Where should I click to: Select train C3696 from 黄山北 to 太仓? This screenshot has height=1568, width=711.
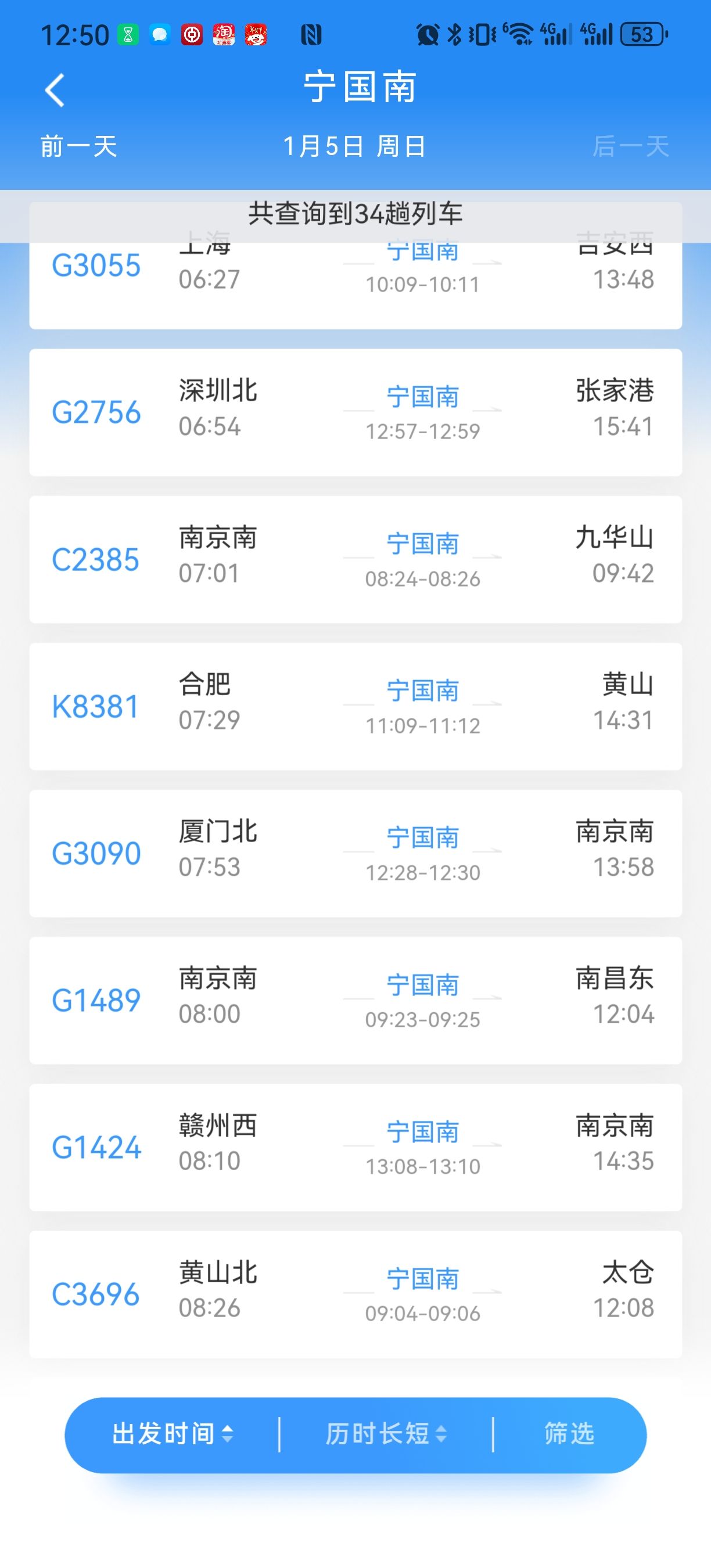click(x=355, y=1294)
